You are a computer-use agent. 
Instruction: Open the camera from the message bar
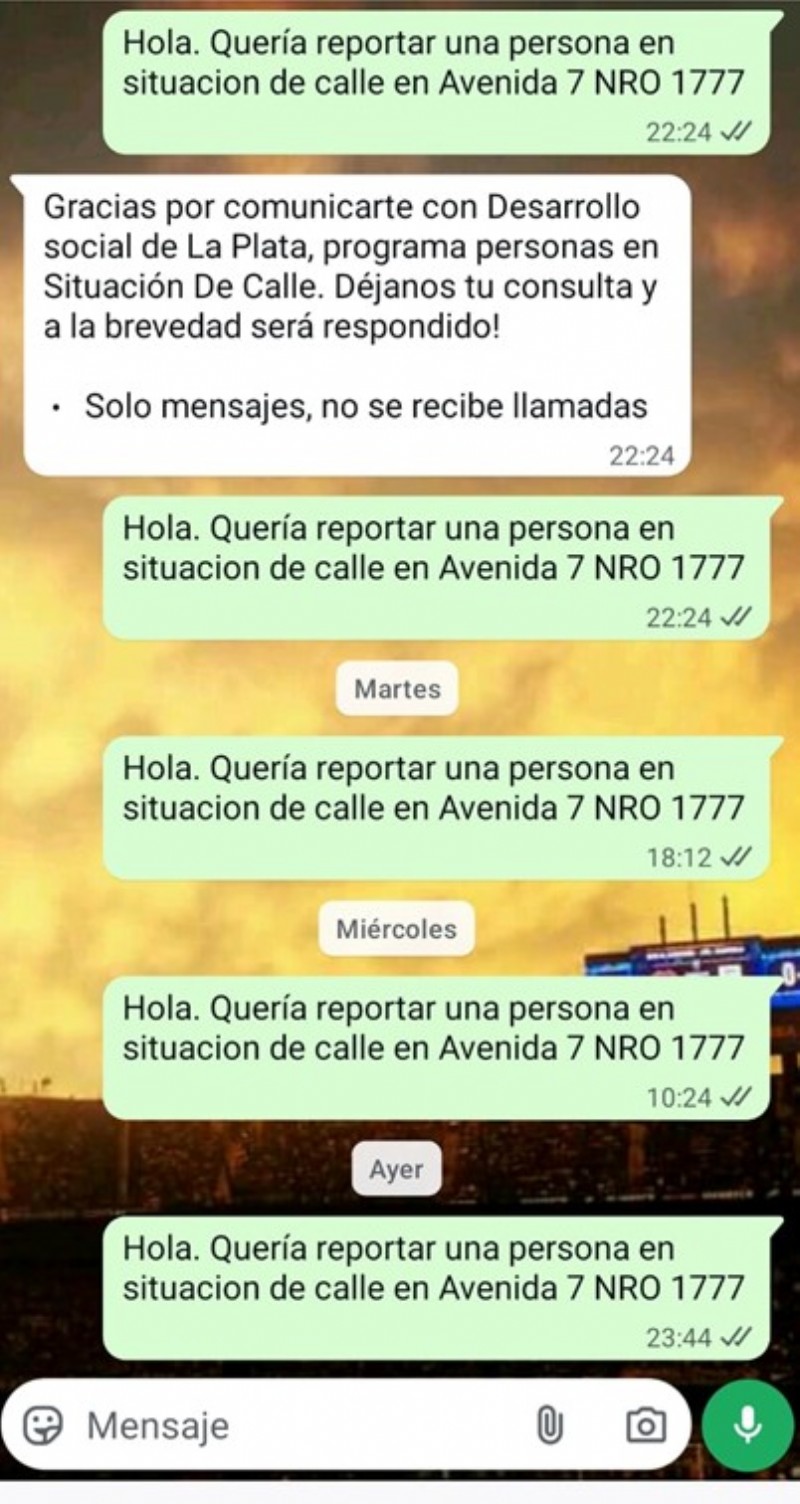click(646, 1424)
